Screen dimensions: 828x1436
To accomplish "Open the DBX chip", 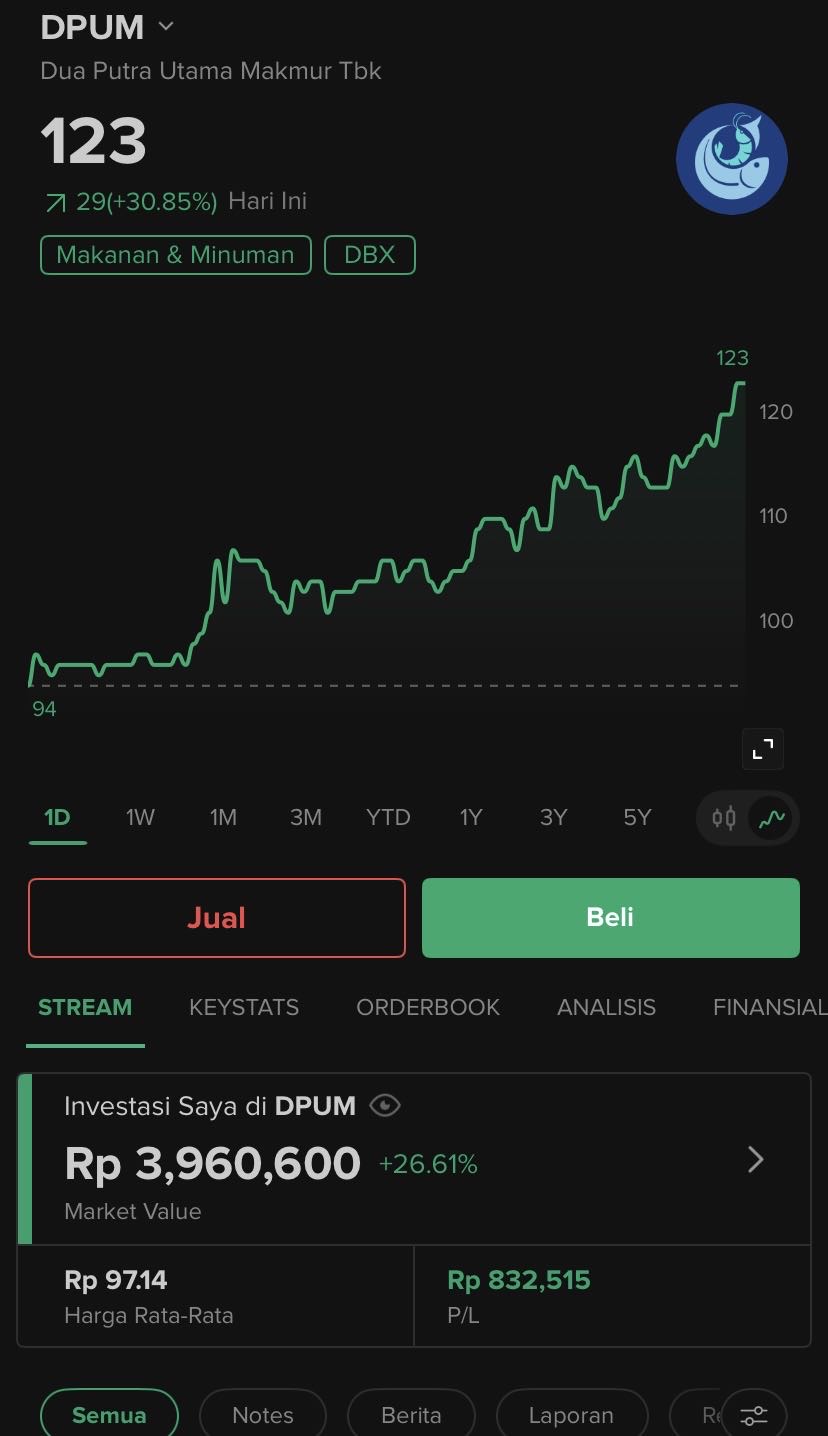I will tap(369, 255).
